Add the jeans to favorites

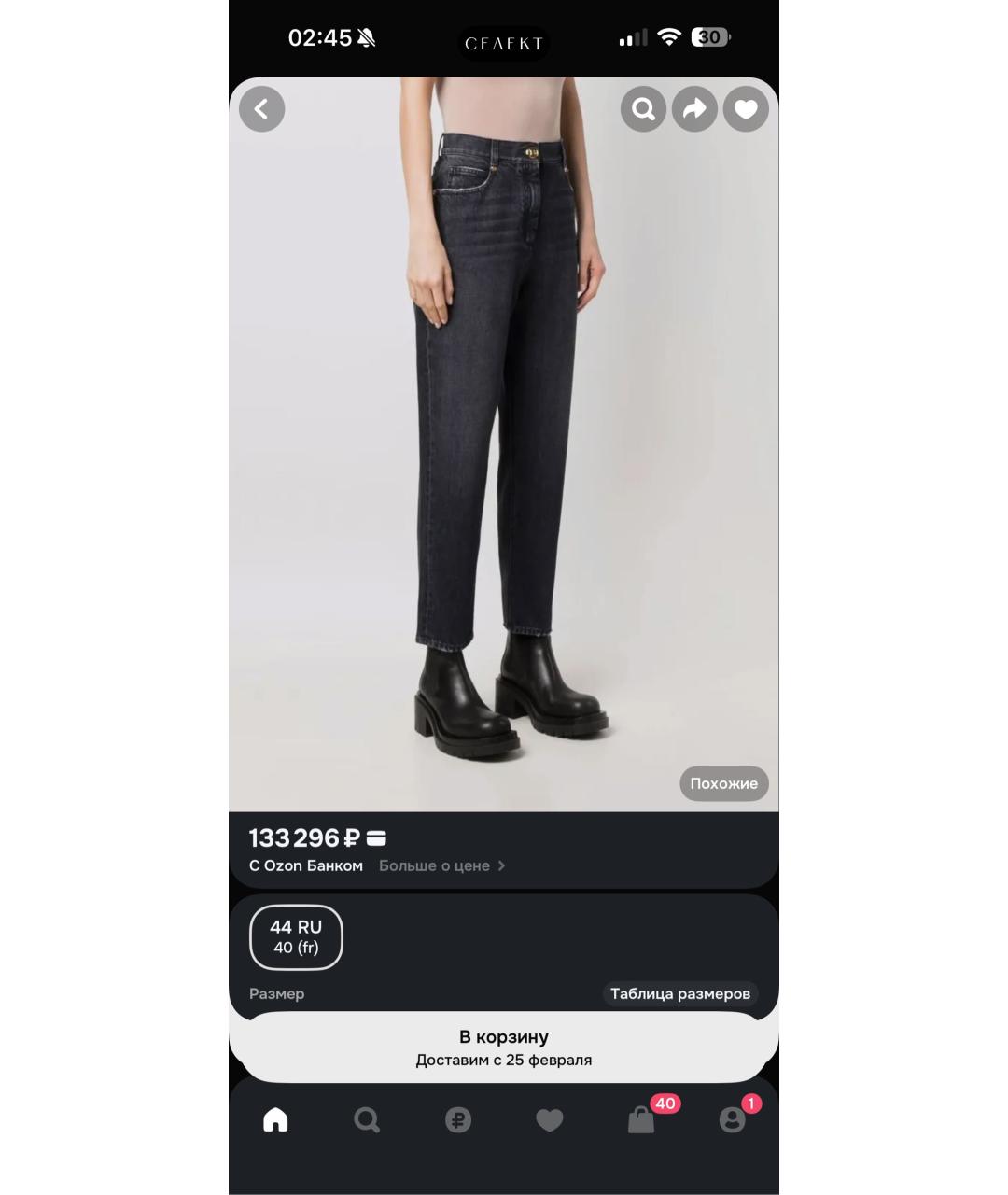pyautogui.click(x=746, y=109)
